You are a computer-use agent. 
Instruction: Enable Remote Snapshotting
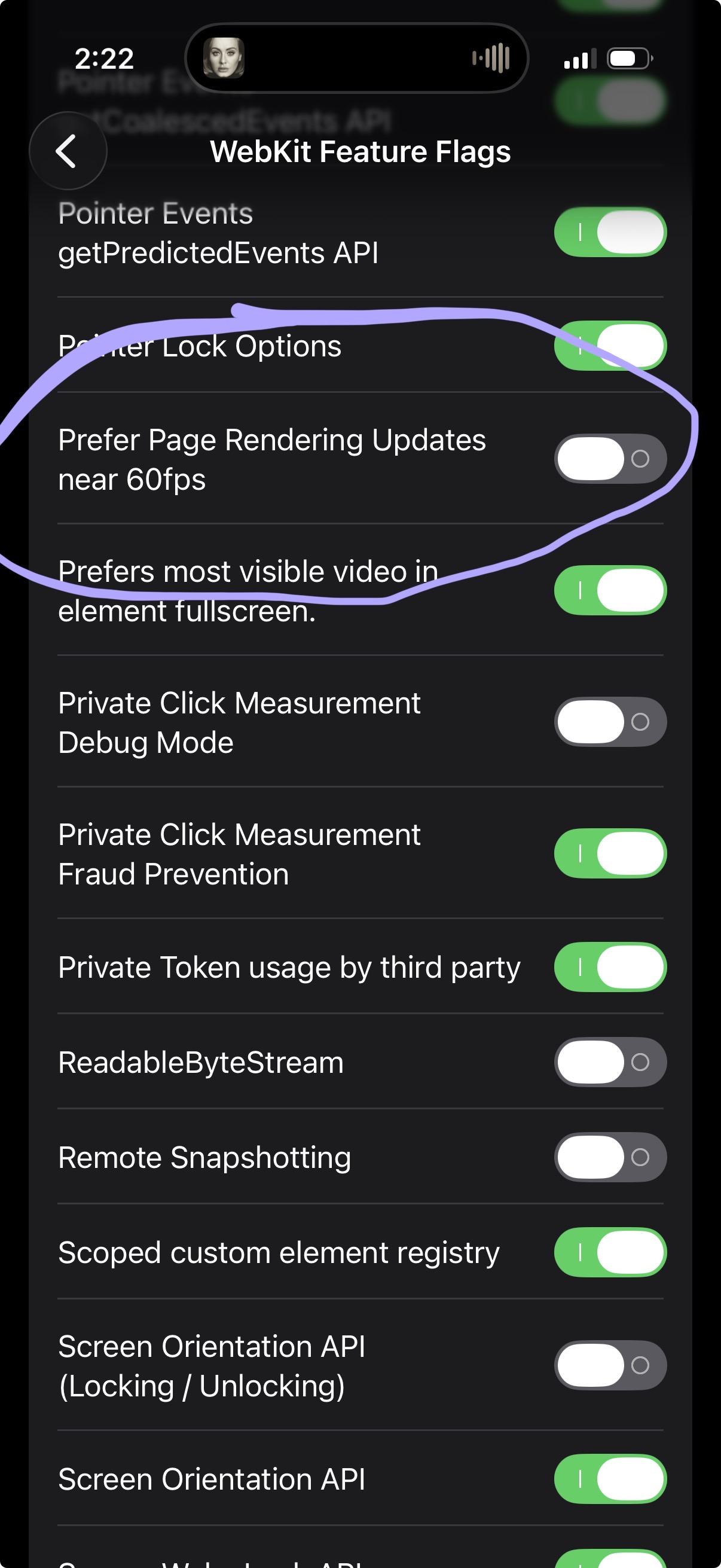610,1157
